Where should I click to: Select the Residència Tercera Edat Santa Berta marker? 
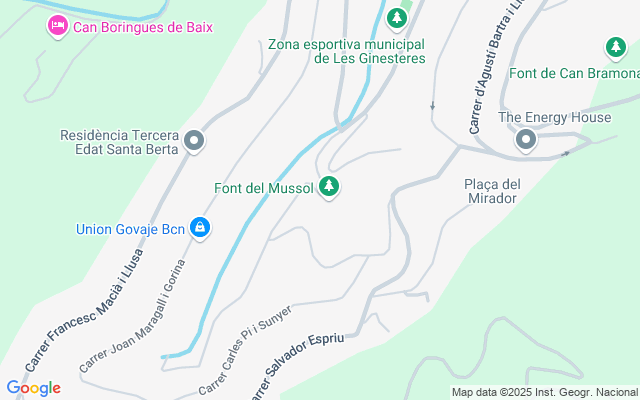pyautogui.click(x=195, y=142)
